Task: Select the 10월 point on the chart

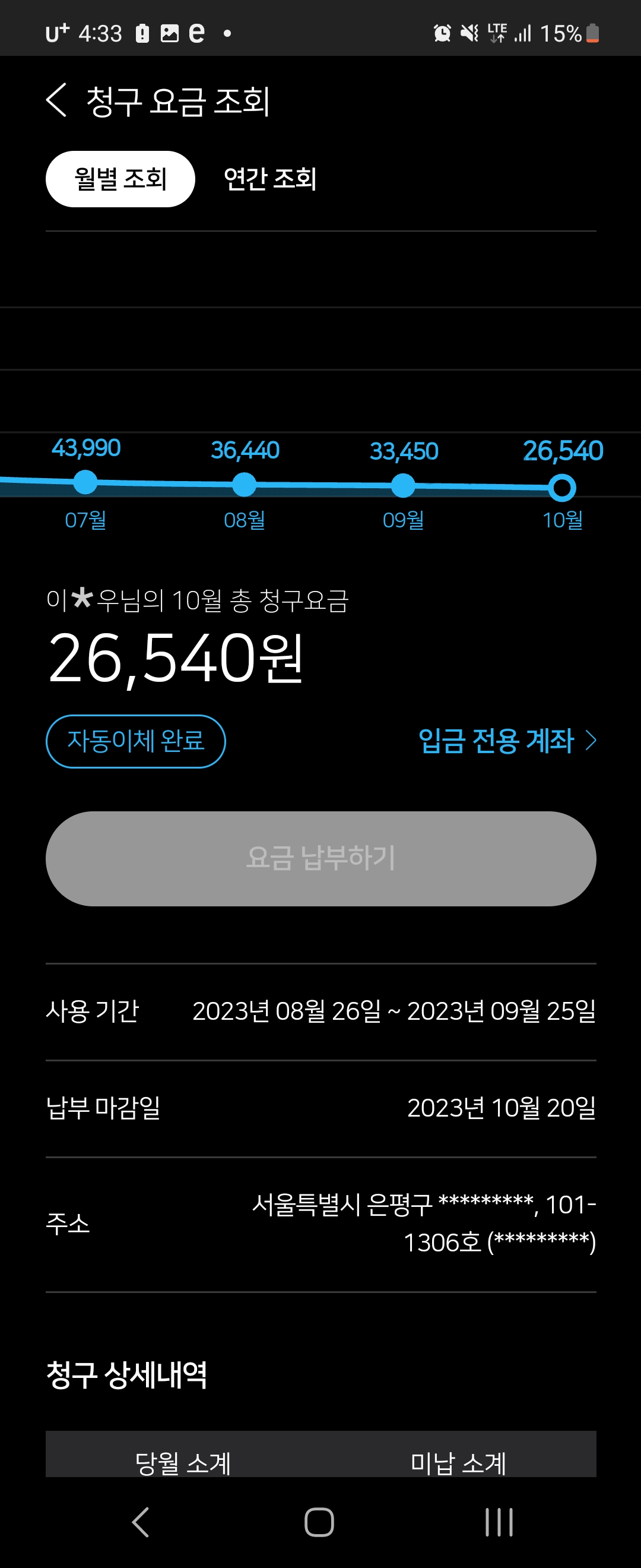Action: pyautogui.click(x=562, y=488)
